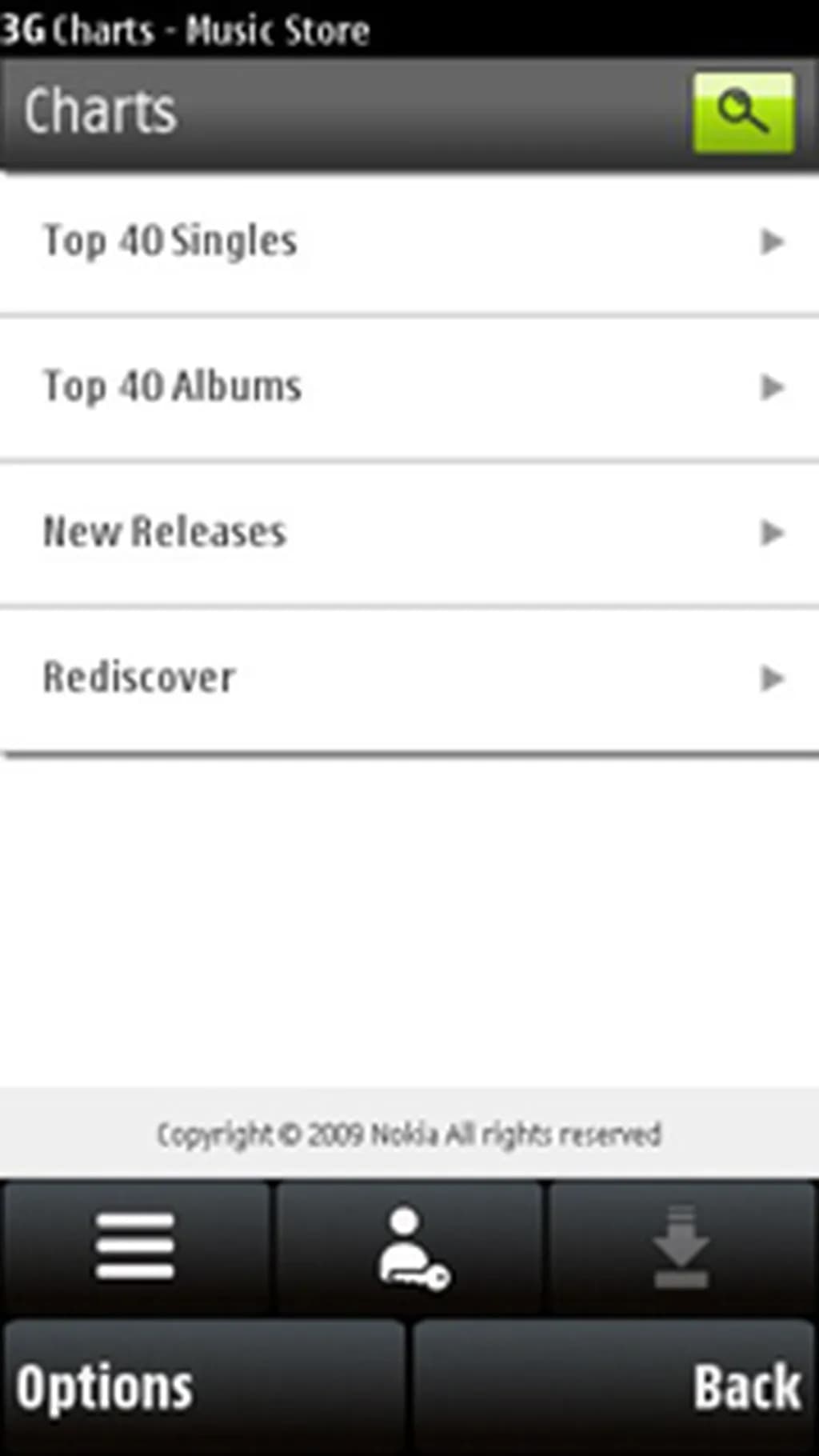Open the menu list toolbar icon

click(136, 1246)
